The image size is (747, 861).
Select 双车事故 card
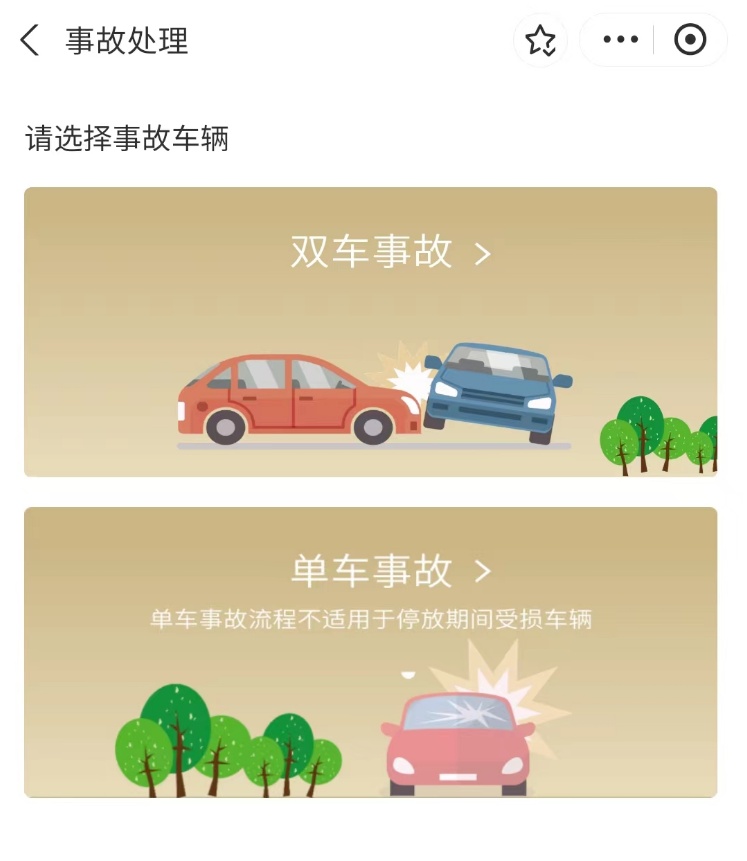(x=371, y=331)
